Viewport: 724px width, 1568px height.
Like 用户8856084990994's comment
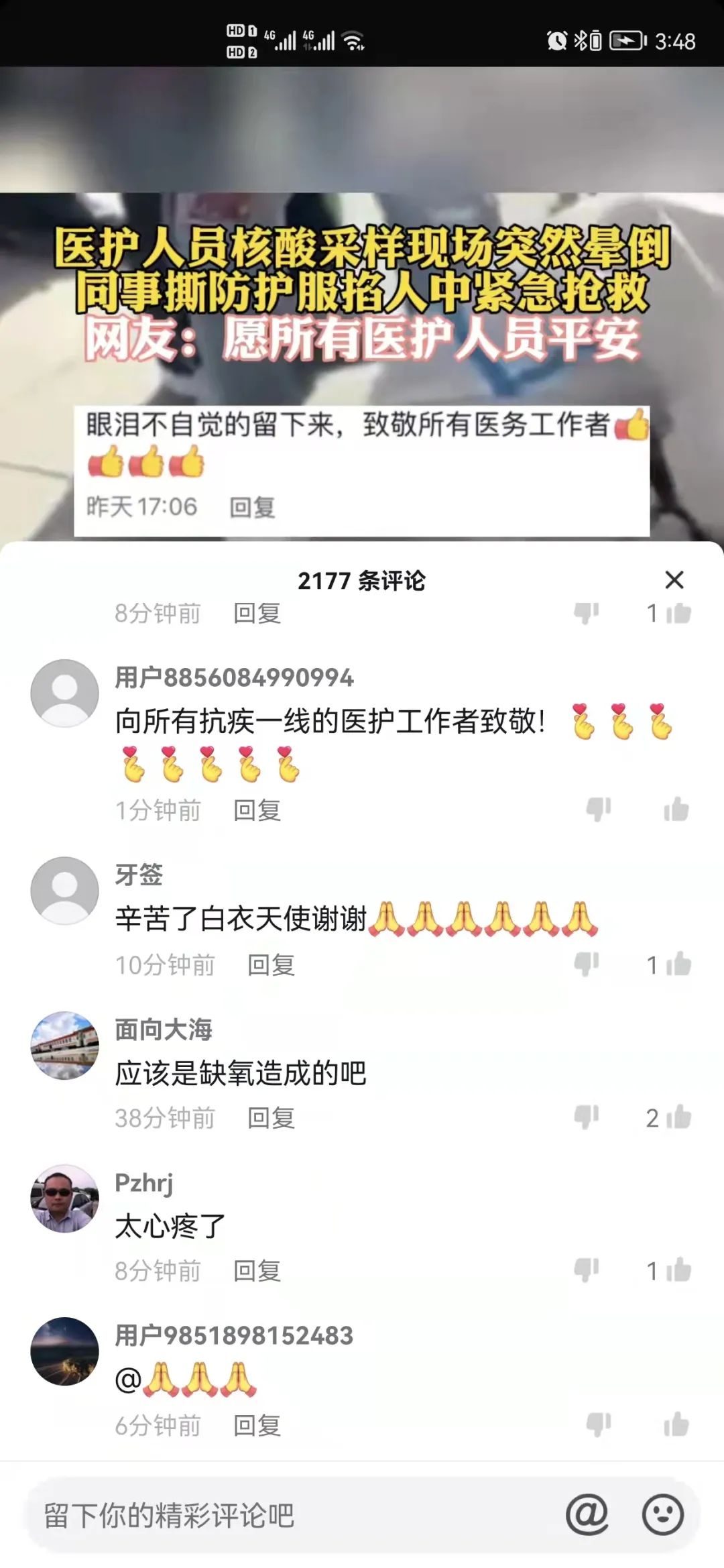676,809
